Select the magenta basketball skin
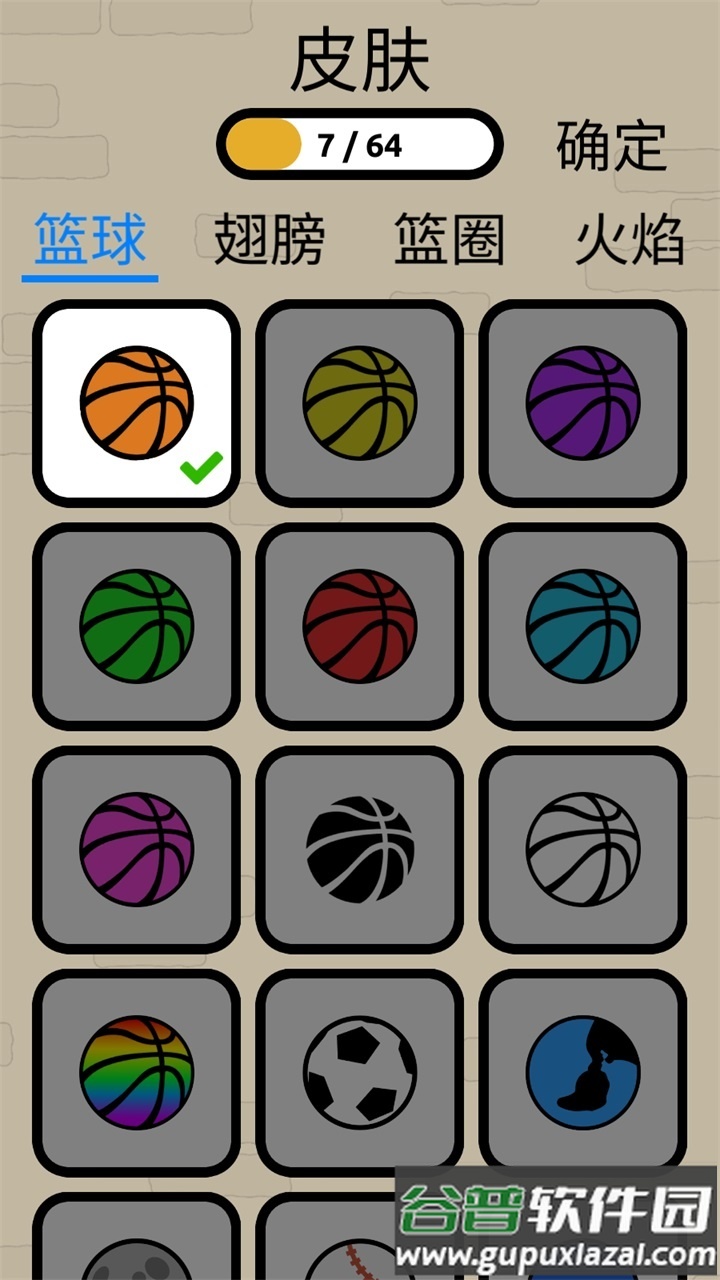The image size is (720, 1280). (137, 849)
